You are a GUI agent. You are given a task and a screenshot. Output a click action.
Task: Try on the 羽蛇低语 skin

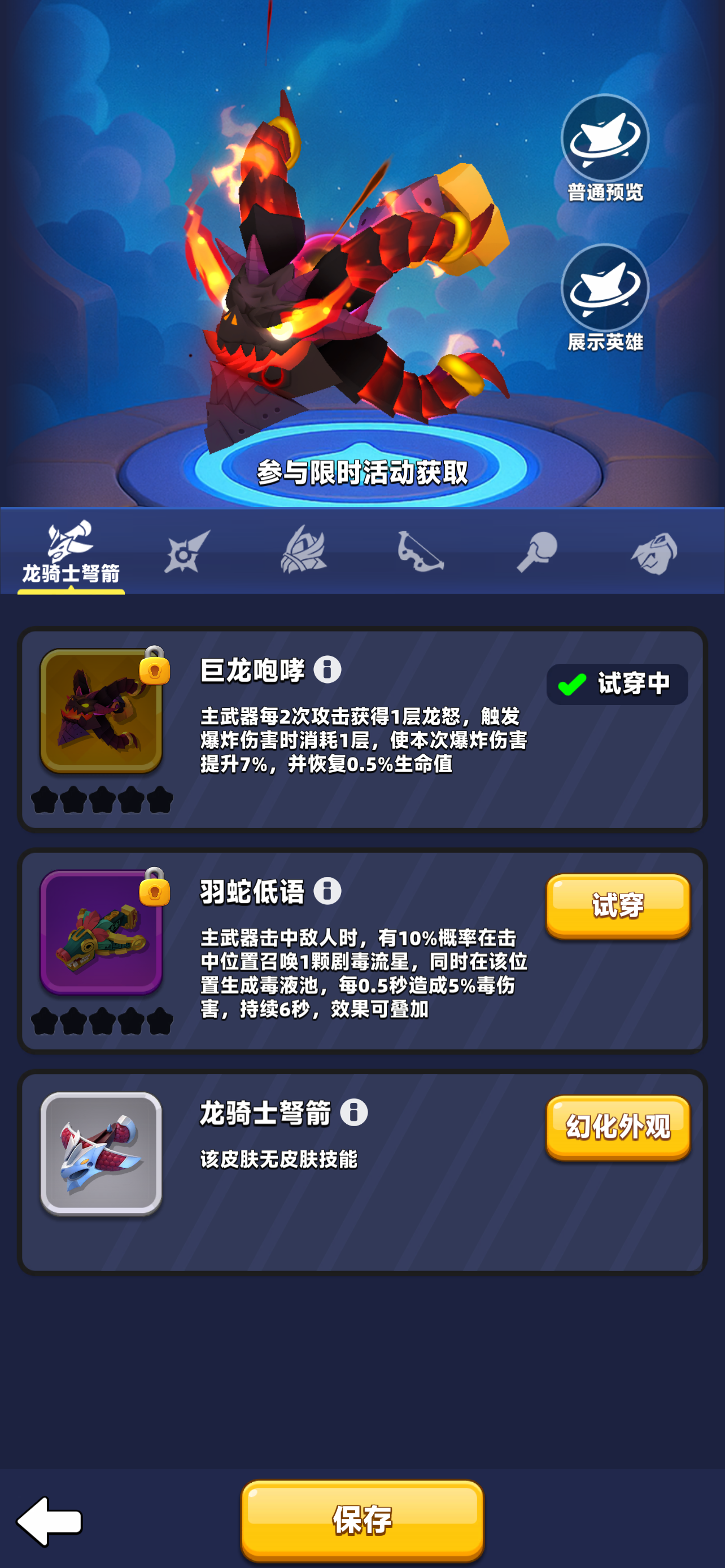point(617,906)
